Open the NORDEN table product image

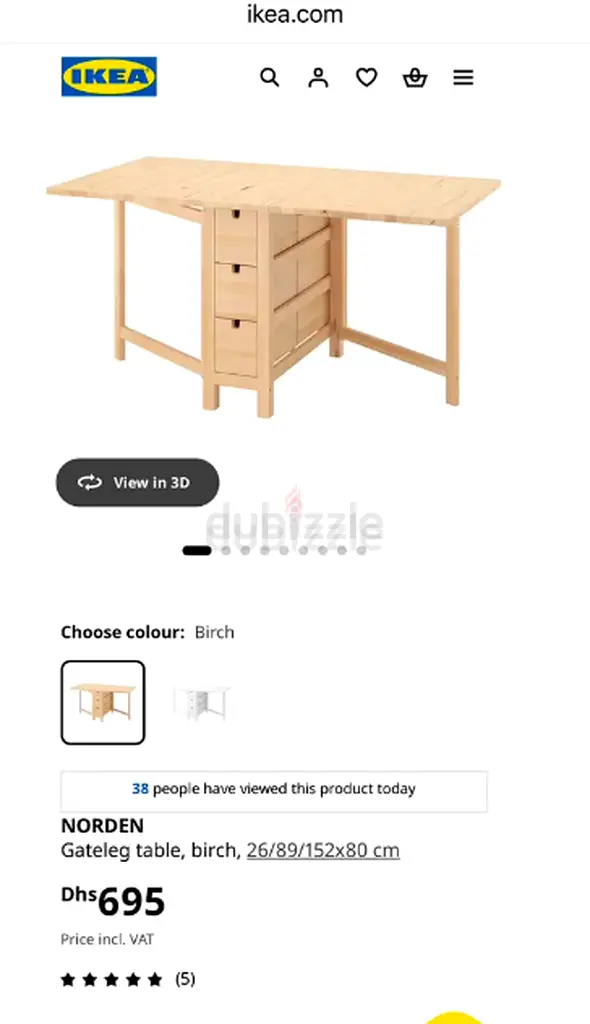coord(273,285)
